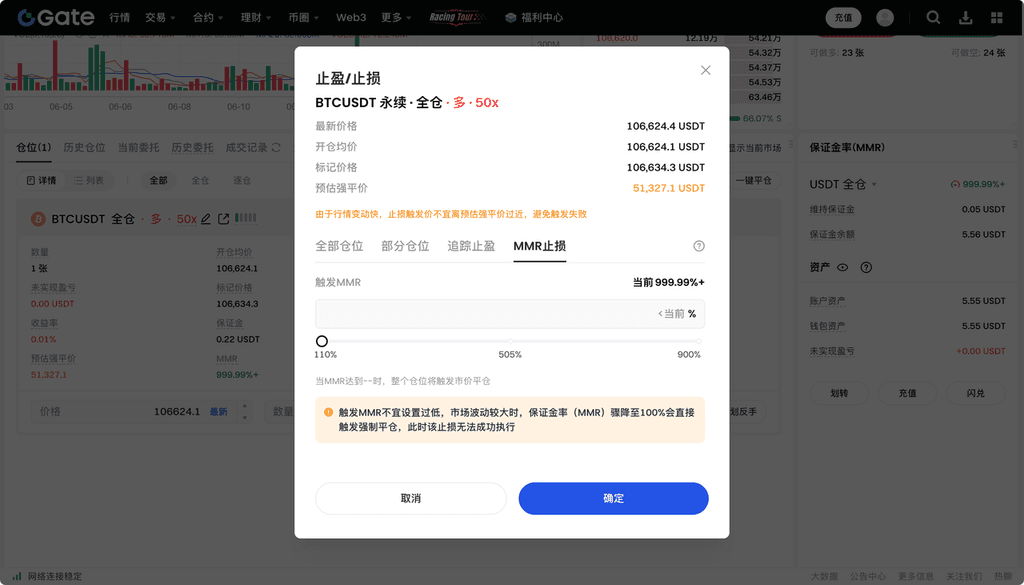1024x585 pixels.
Task: Switch to the 全部仓位 tab
Action: tap(339, 246)
